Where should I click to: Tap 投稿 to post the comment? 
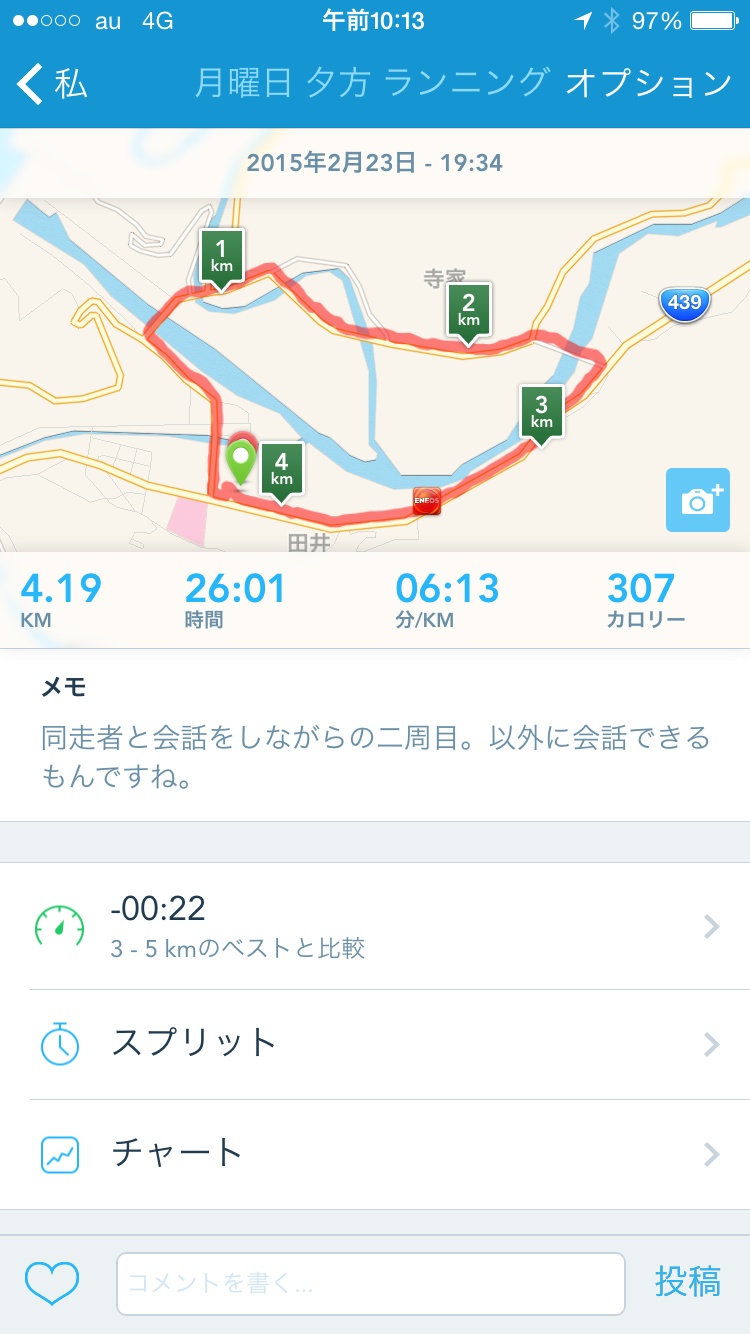688,1282
